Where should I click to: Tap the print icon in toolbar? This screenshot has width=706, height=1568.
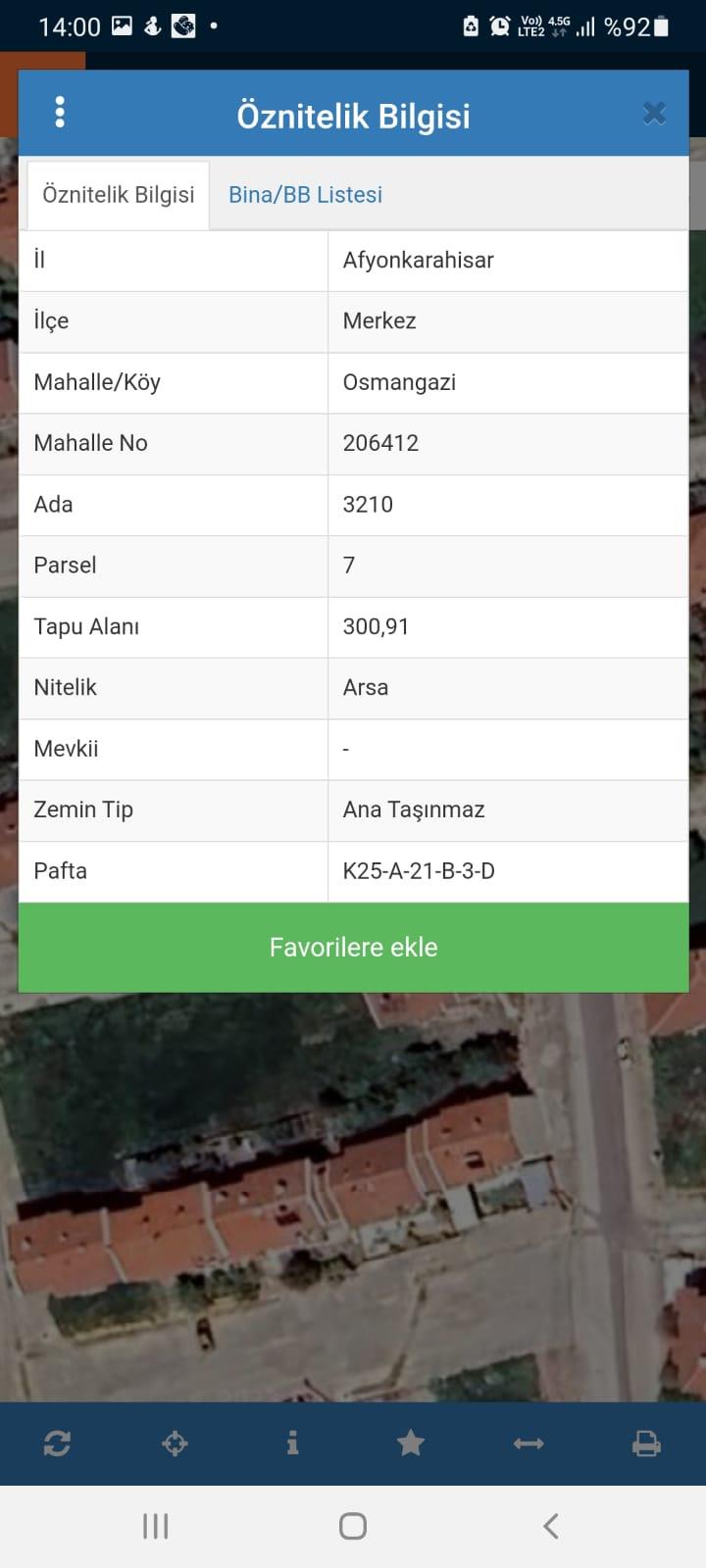click(646, 1444)
